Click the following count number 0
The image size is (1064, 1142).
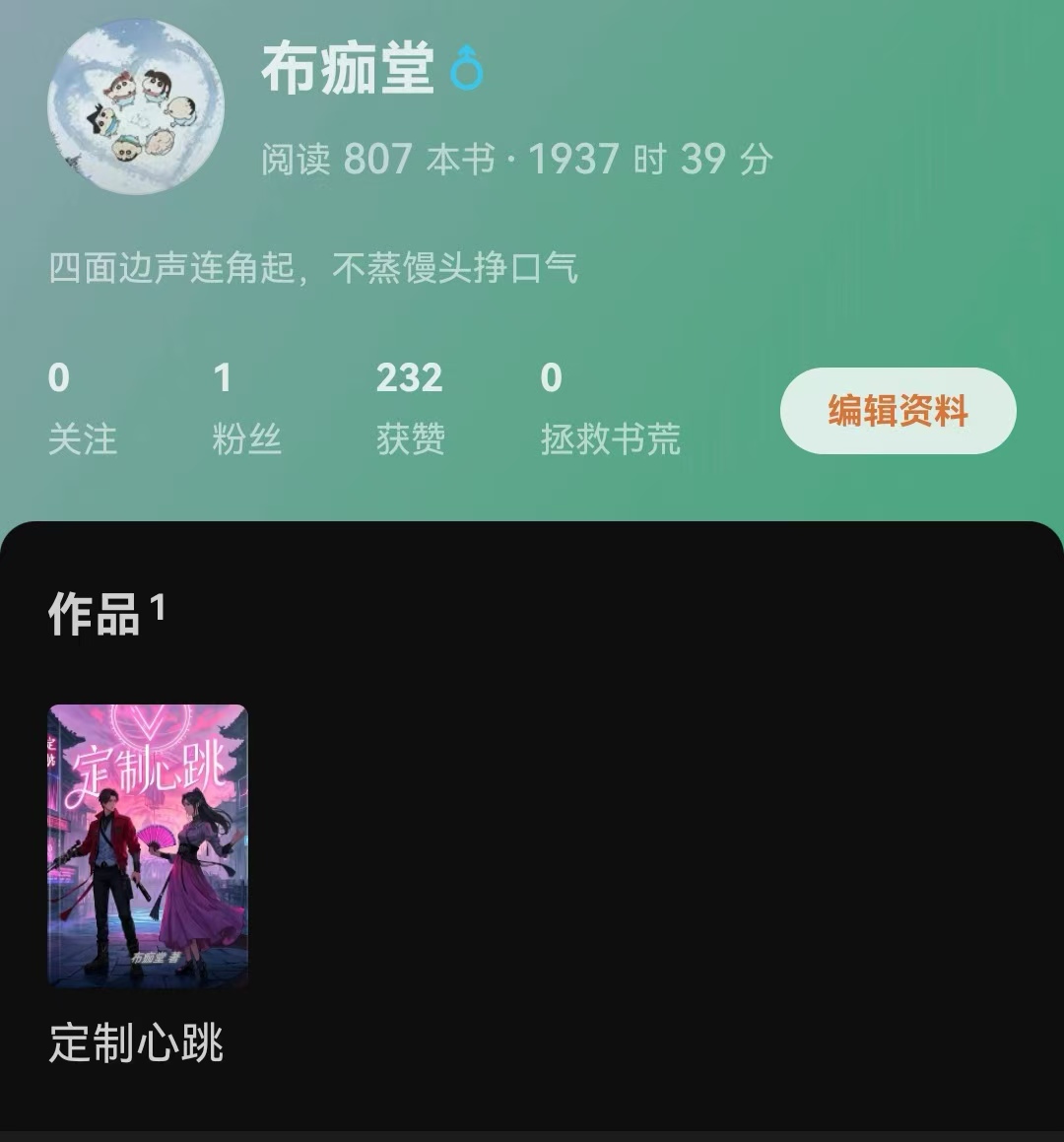(56, 379)
